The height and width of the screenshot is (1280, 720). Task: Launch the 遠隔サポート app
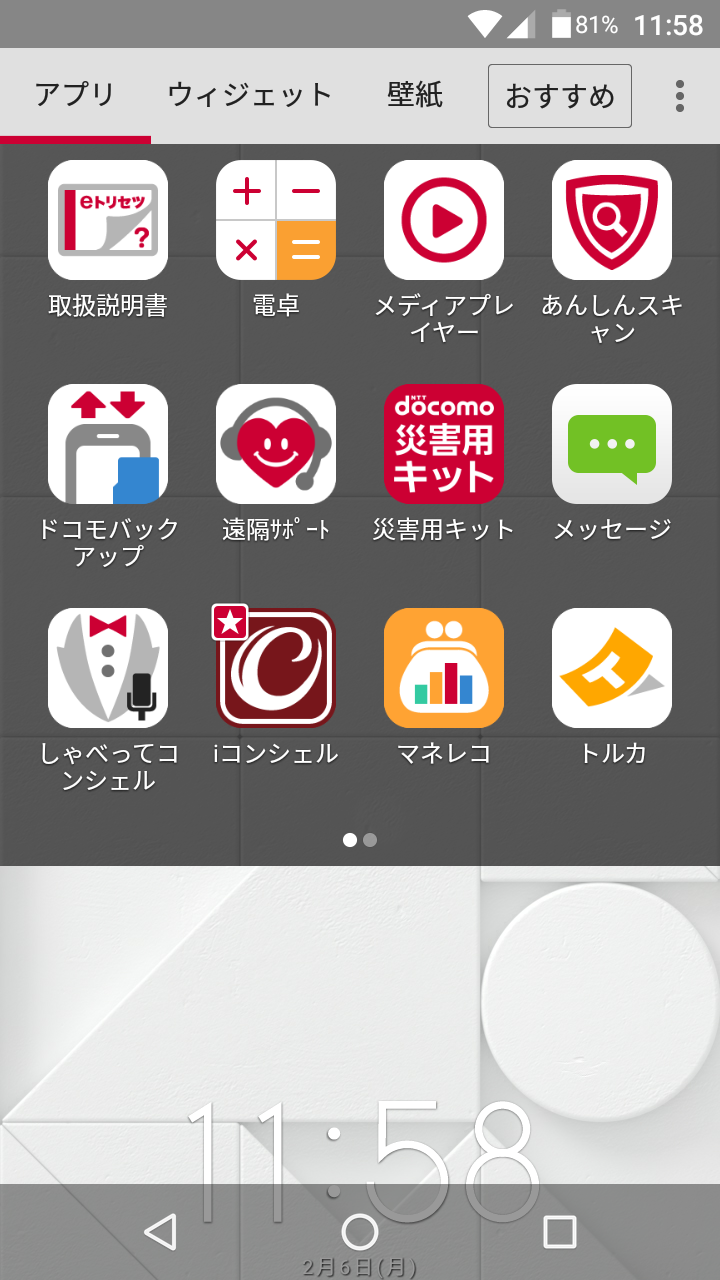click(x=276, y=444)
